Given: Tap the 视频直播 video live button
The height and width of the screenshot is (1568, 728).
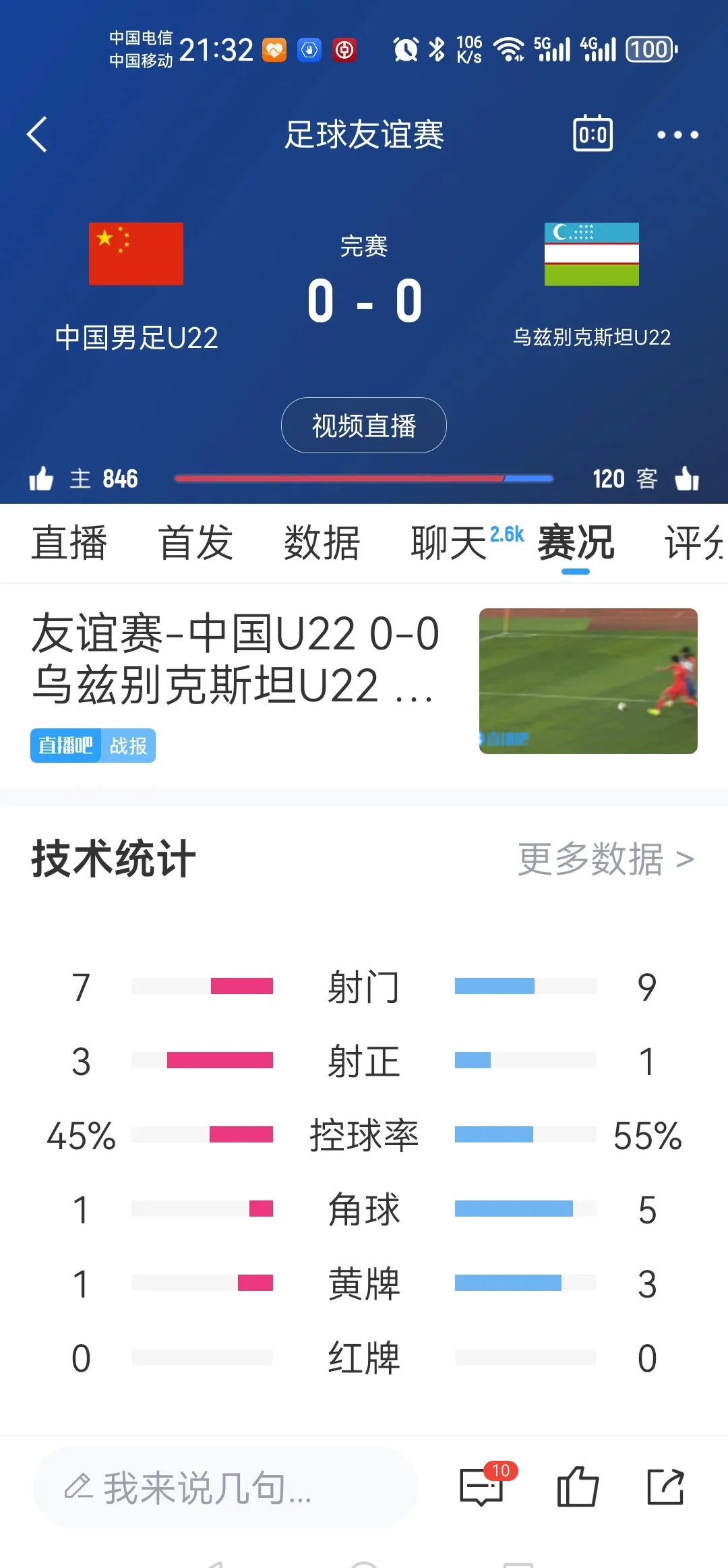Looking at the screenshot, I should point(363,426).
